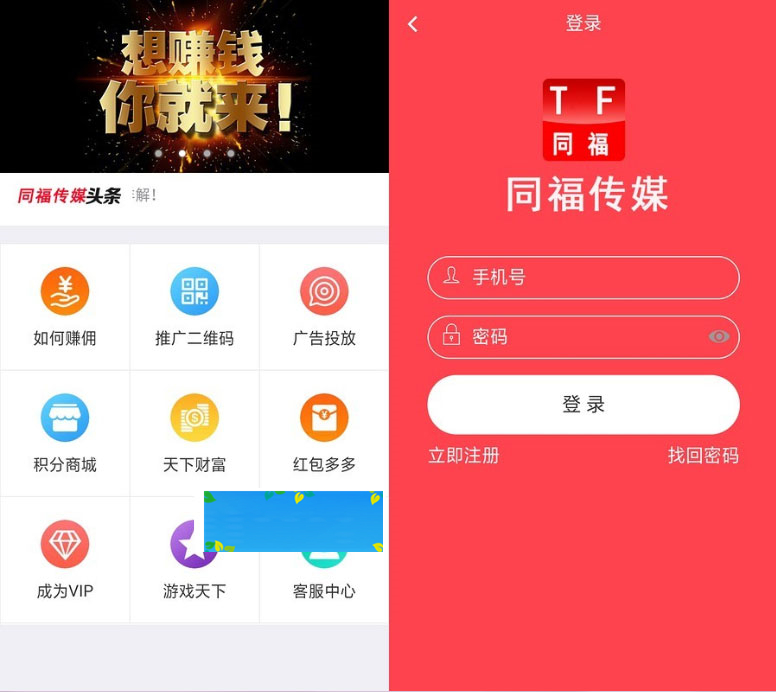Open 立即注册 to register now

(x=463, y=456)
